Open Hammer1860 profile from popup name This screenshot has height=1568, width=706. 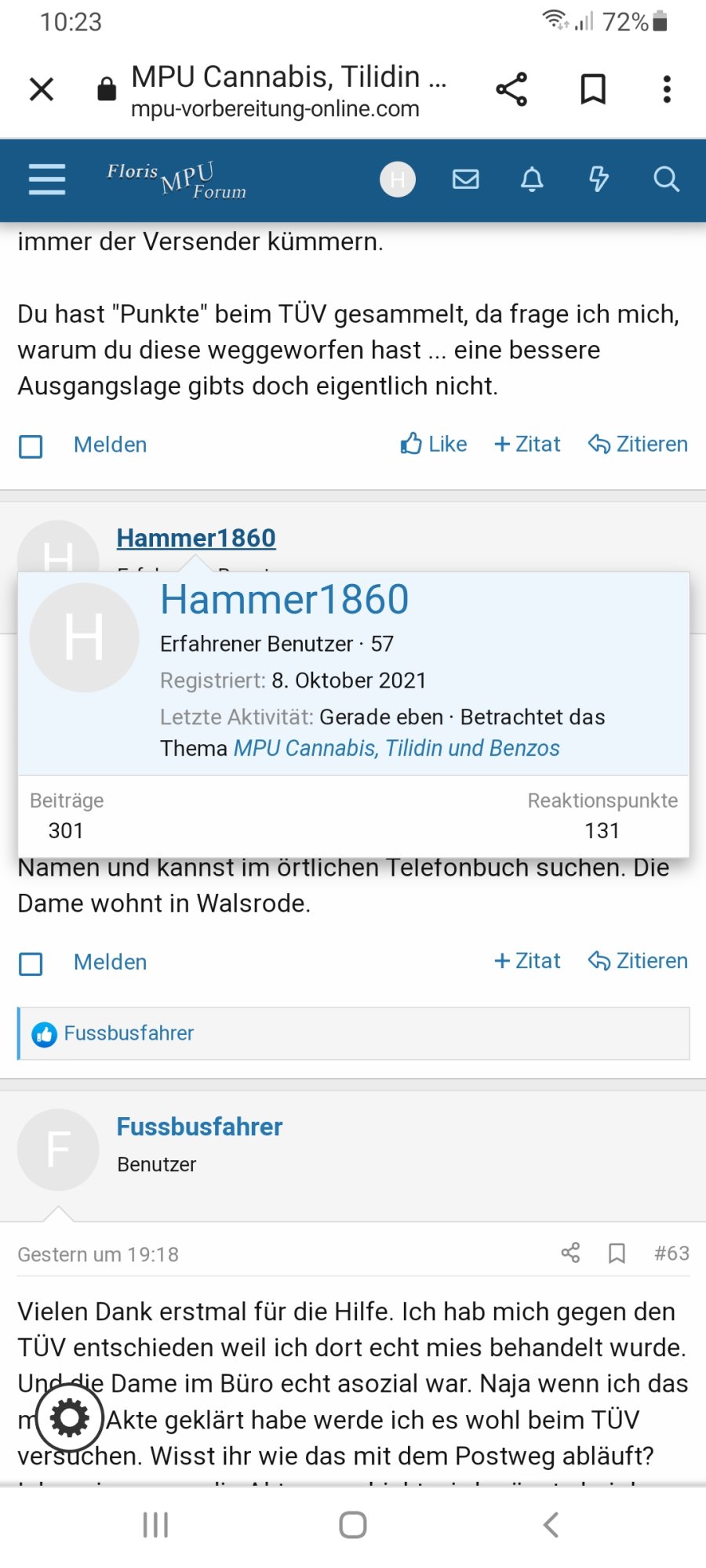284,600
